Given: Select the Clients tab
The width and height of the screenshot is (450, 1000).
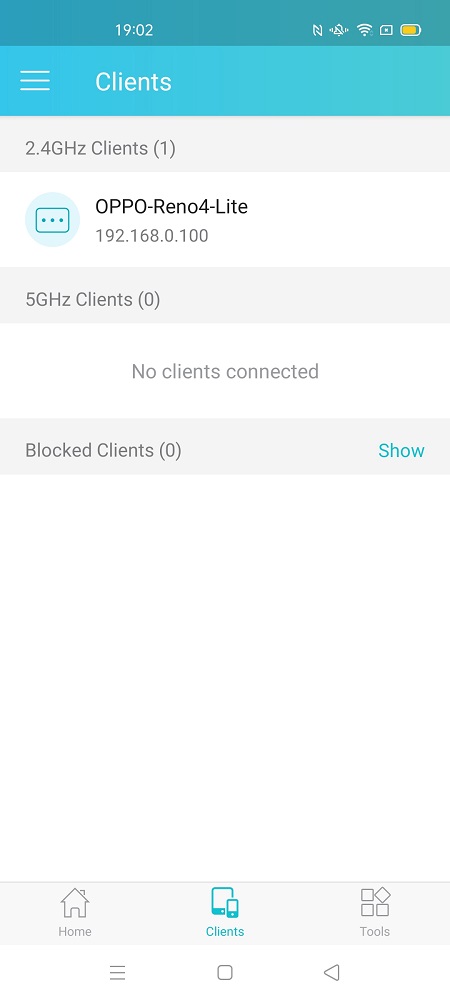Looking at the screenshot, I should pos(225,913).
